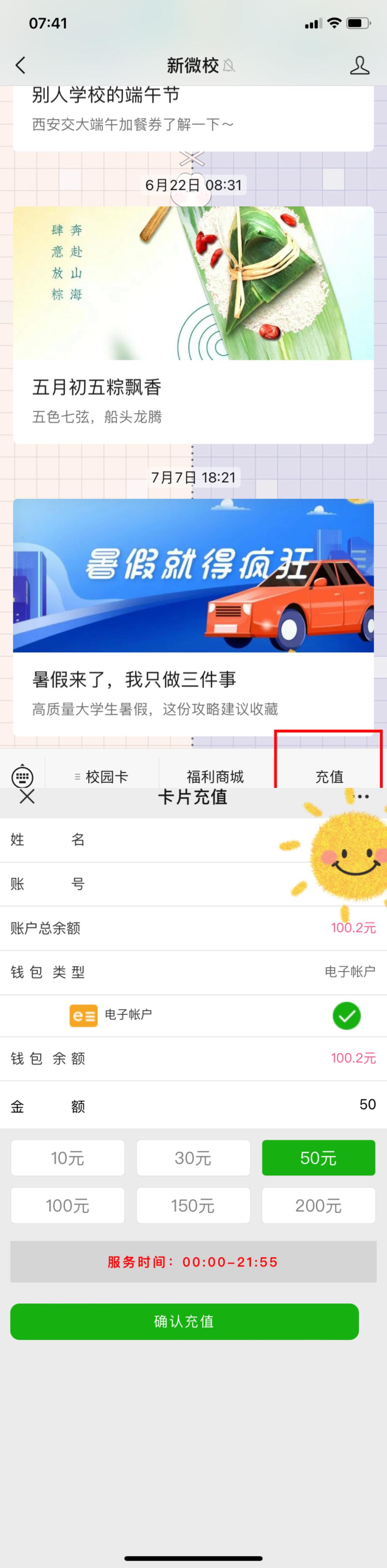Viewport: 387px width, 1568px height.
Task: Select the 50元 recharge amount
Action: (x=318, y=1158)
